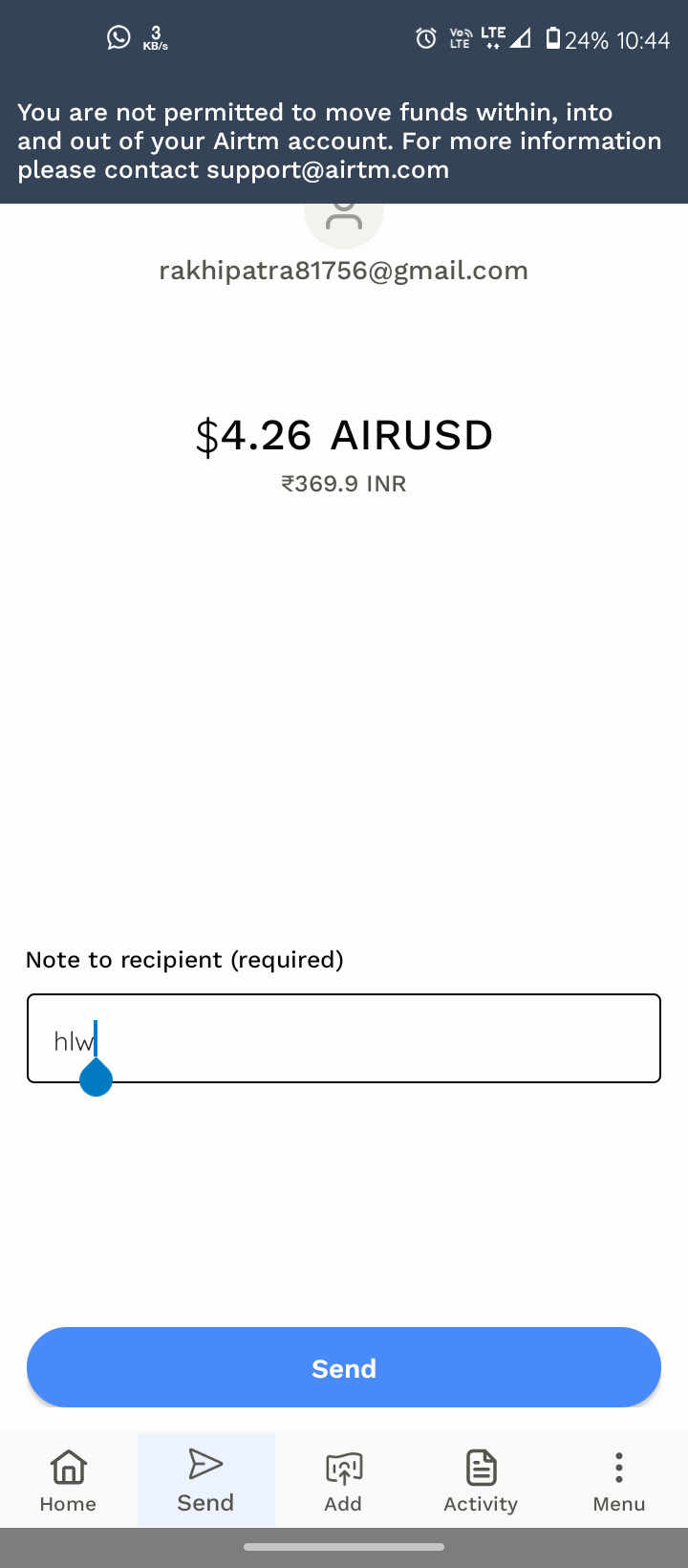Select the Send tab in bottom navigation
The width and height of the screenshot is (688, 1568).
[205, 1480]
